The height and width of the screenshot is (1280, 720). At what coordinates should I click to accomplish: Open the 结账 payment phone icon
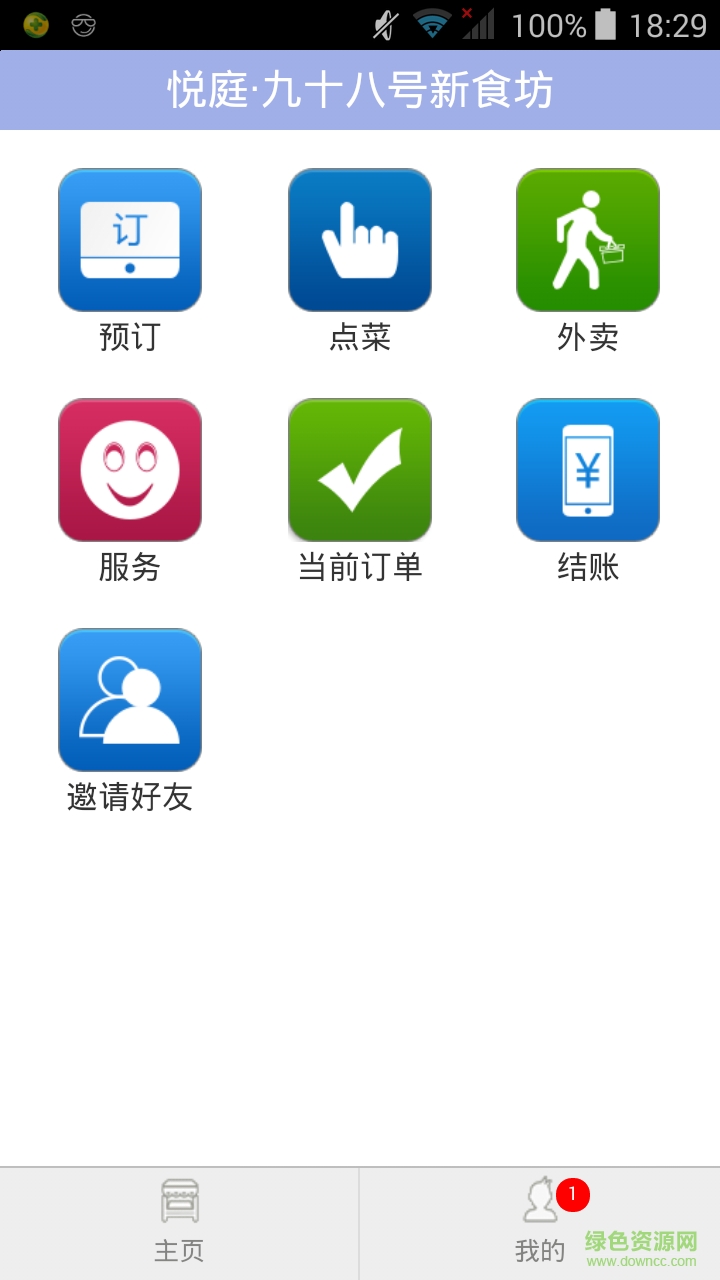click(x=587, y=469)
